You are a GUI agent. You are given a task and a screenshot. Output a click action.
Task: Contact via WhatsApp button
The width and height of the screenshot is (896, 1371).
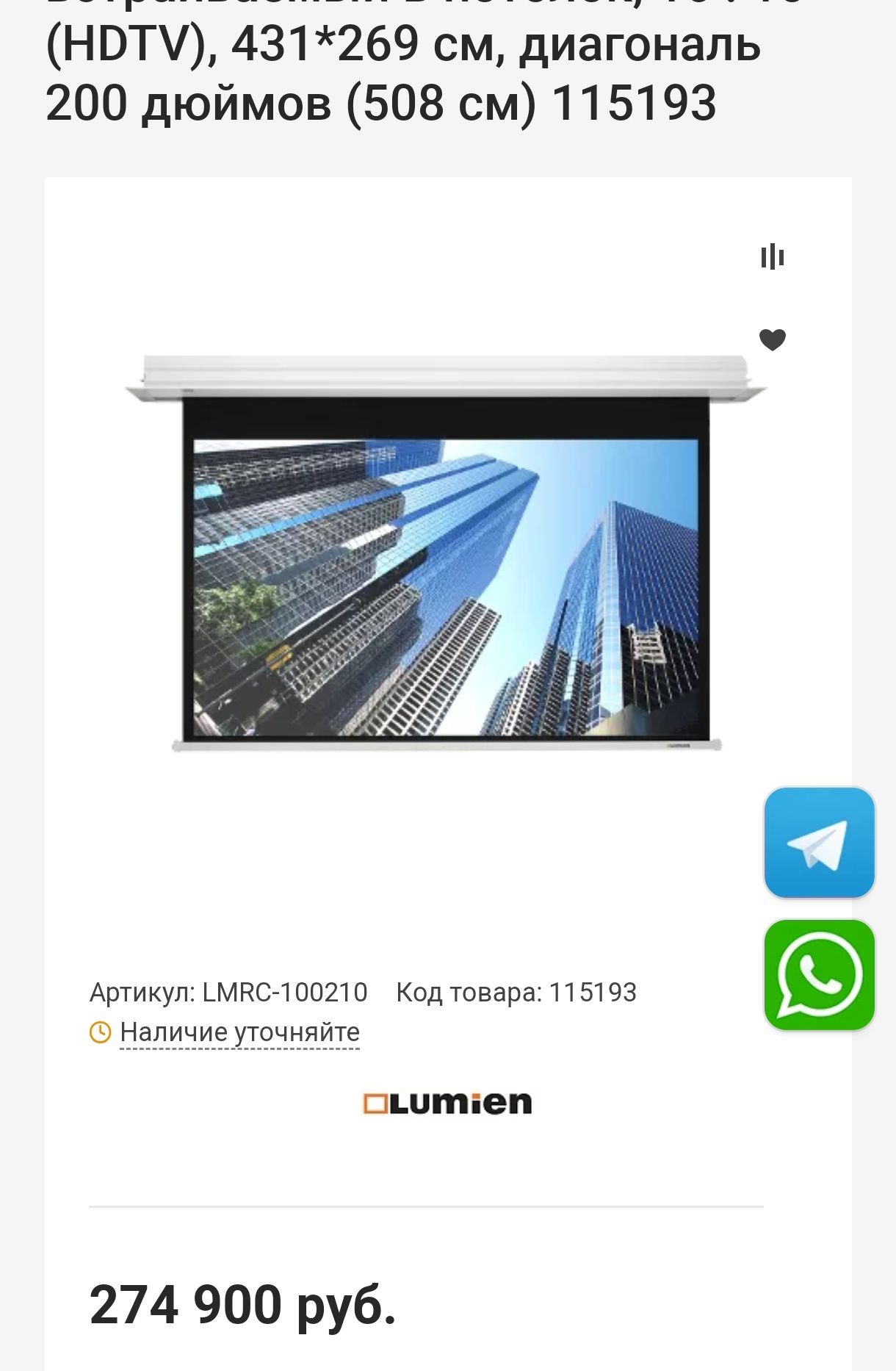pyautogui.click(x=819, y=975)
